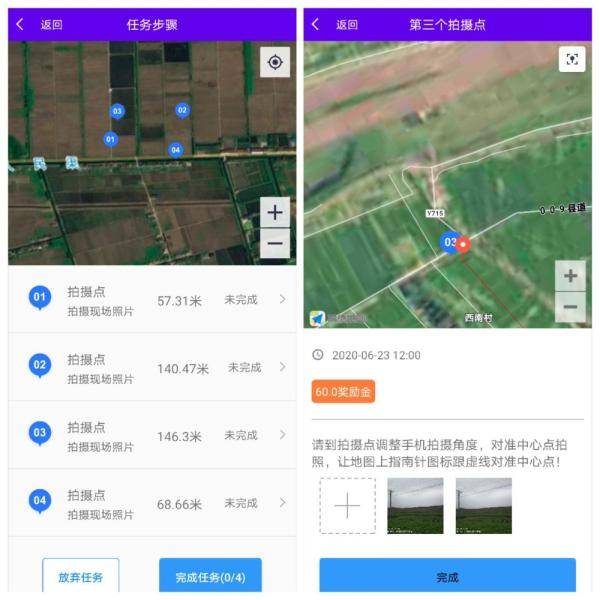Tap the blue 完成 button
The width and height of the screenshot is (600, 600).
[x=447, y=577]
